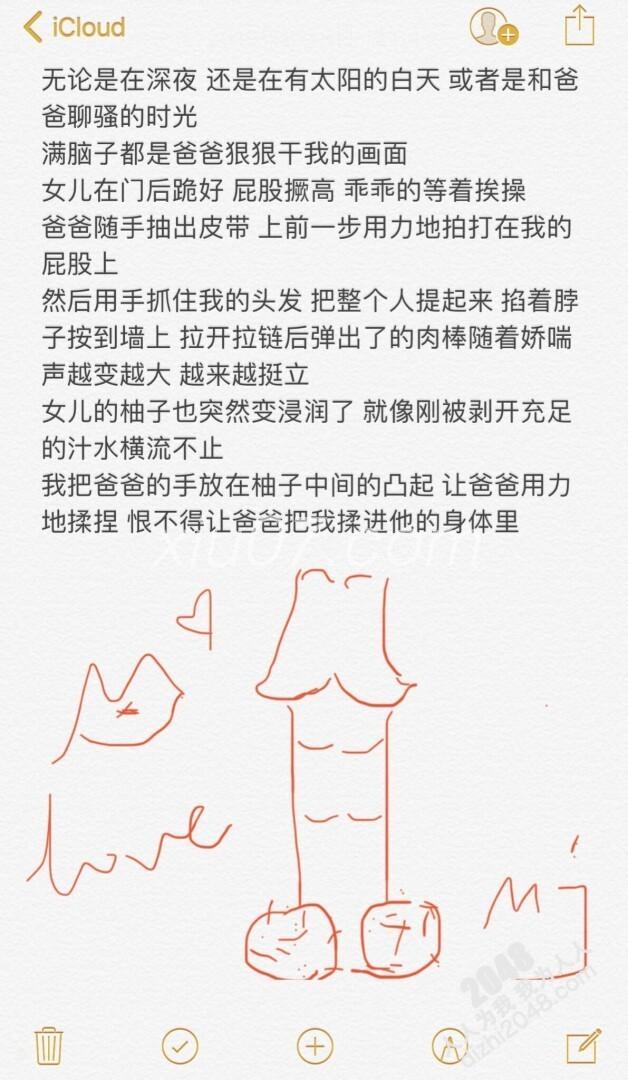
Task: Insert a checklist
Action: click(x=181, y=1046)
